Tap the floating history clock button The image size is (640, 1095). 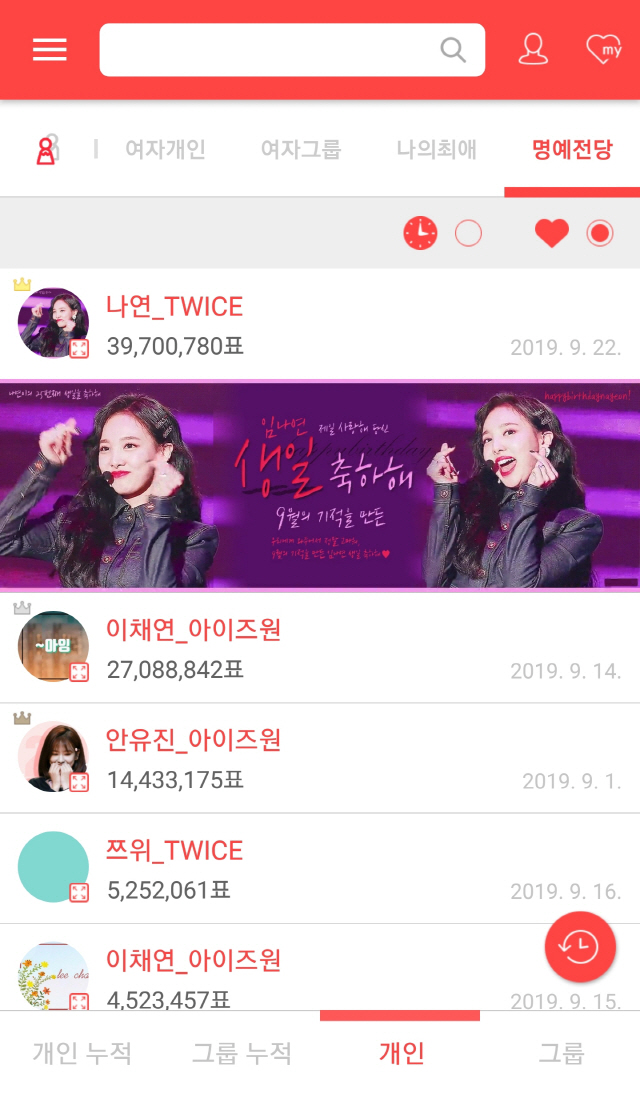click(580, 946)
